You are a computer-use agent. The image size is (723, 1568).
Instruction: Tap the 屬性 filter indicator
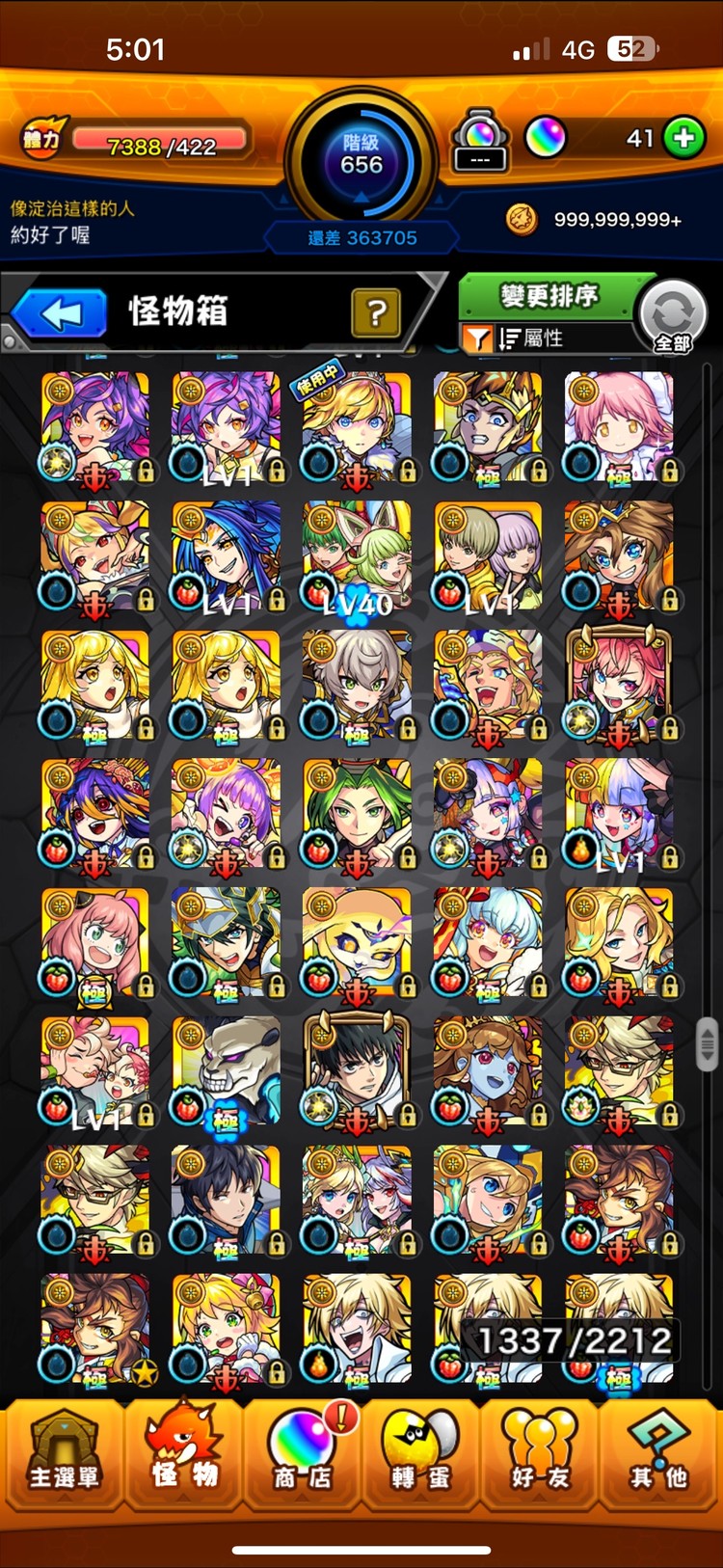coord(530,338)
